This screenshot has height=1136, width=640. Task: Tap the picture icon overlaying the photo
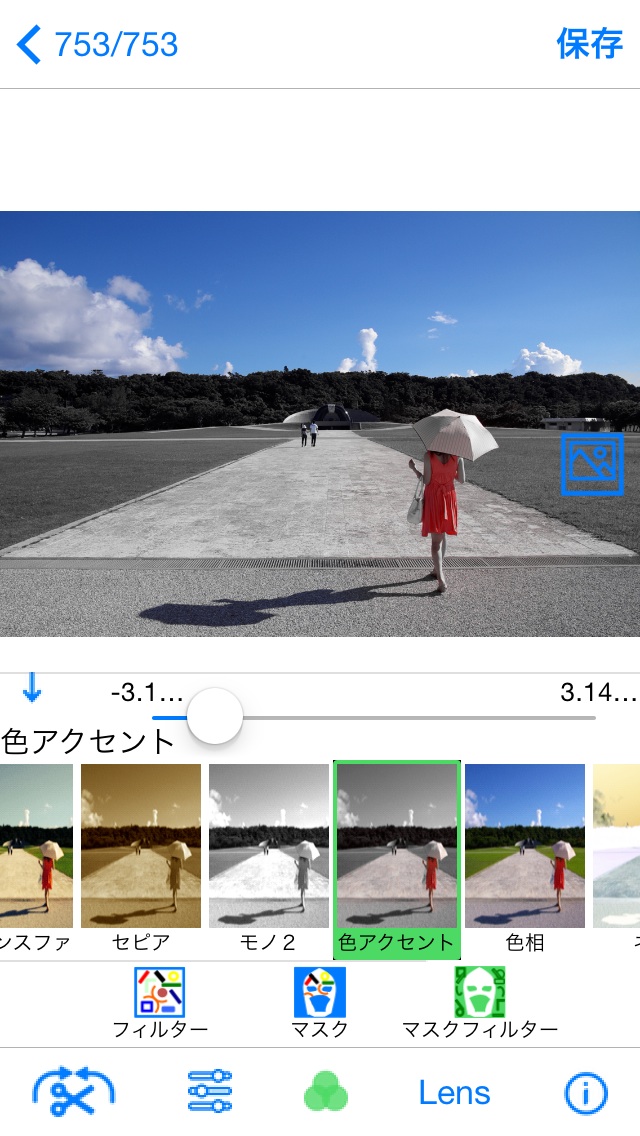[592, 464]
